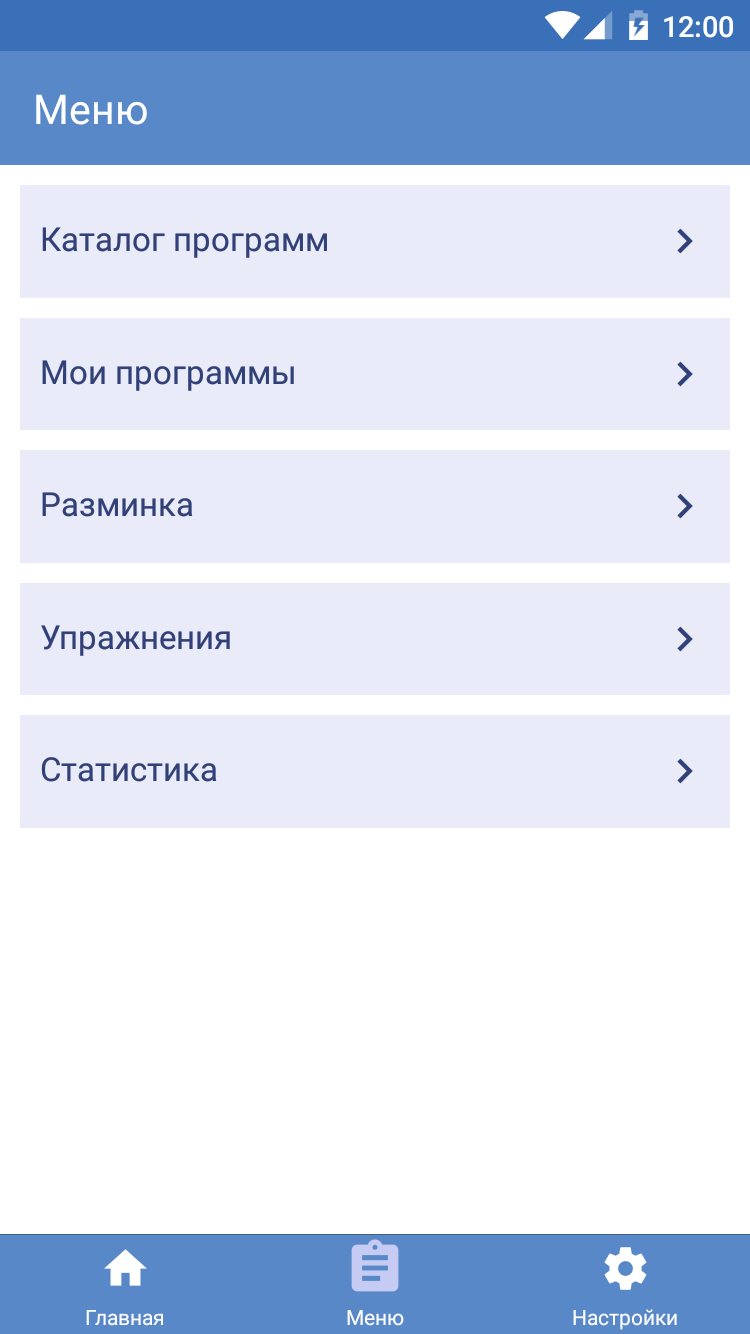Expand the Каталог программ chevron
Image resolution: width=750 pixels, height=1334 pixels.
[x=685, y=241]
